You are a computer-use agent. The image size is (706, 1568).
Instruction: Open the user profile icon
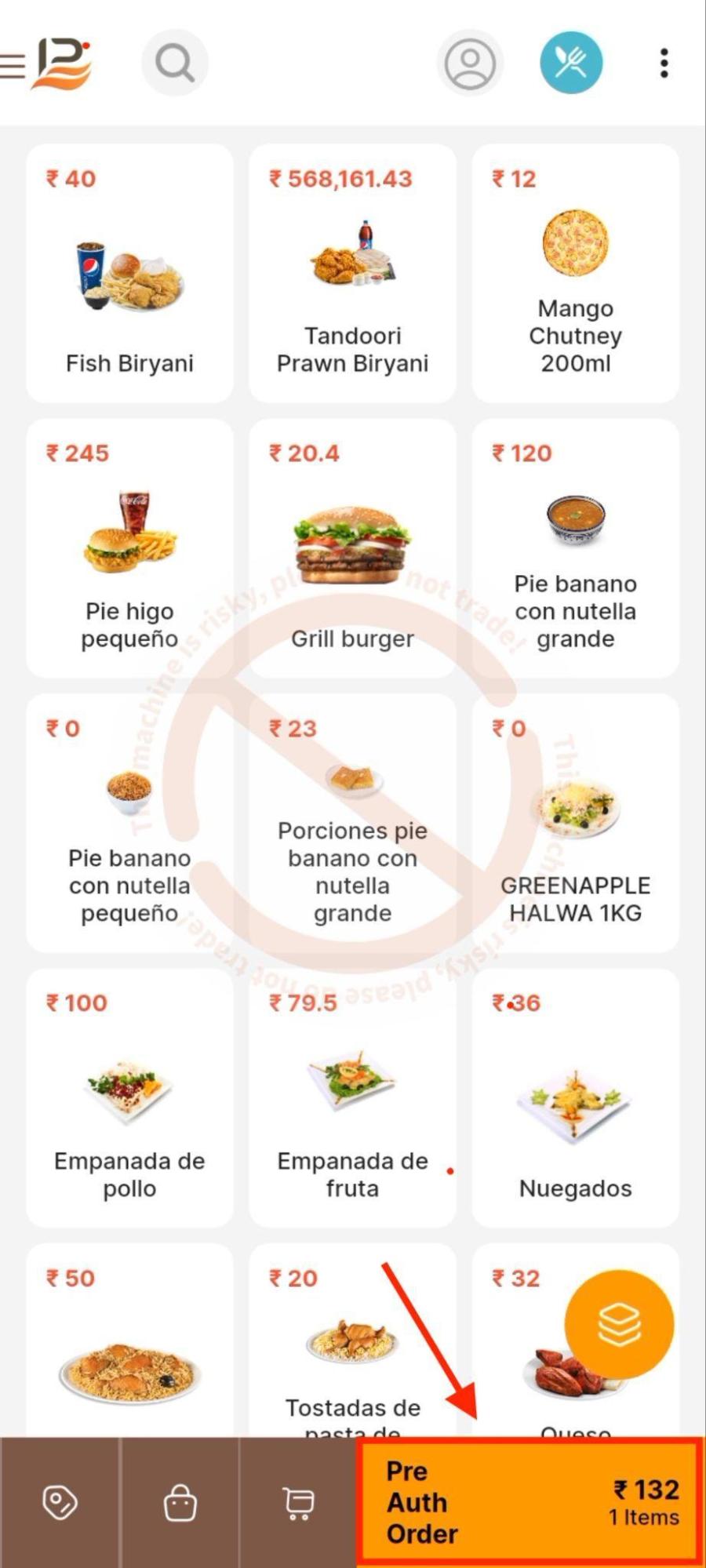(x=469, y=63)
